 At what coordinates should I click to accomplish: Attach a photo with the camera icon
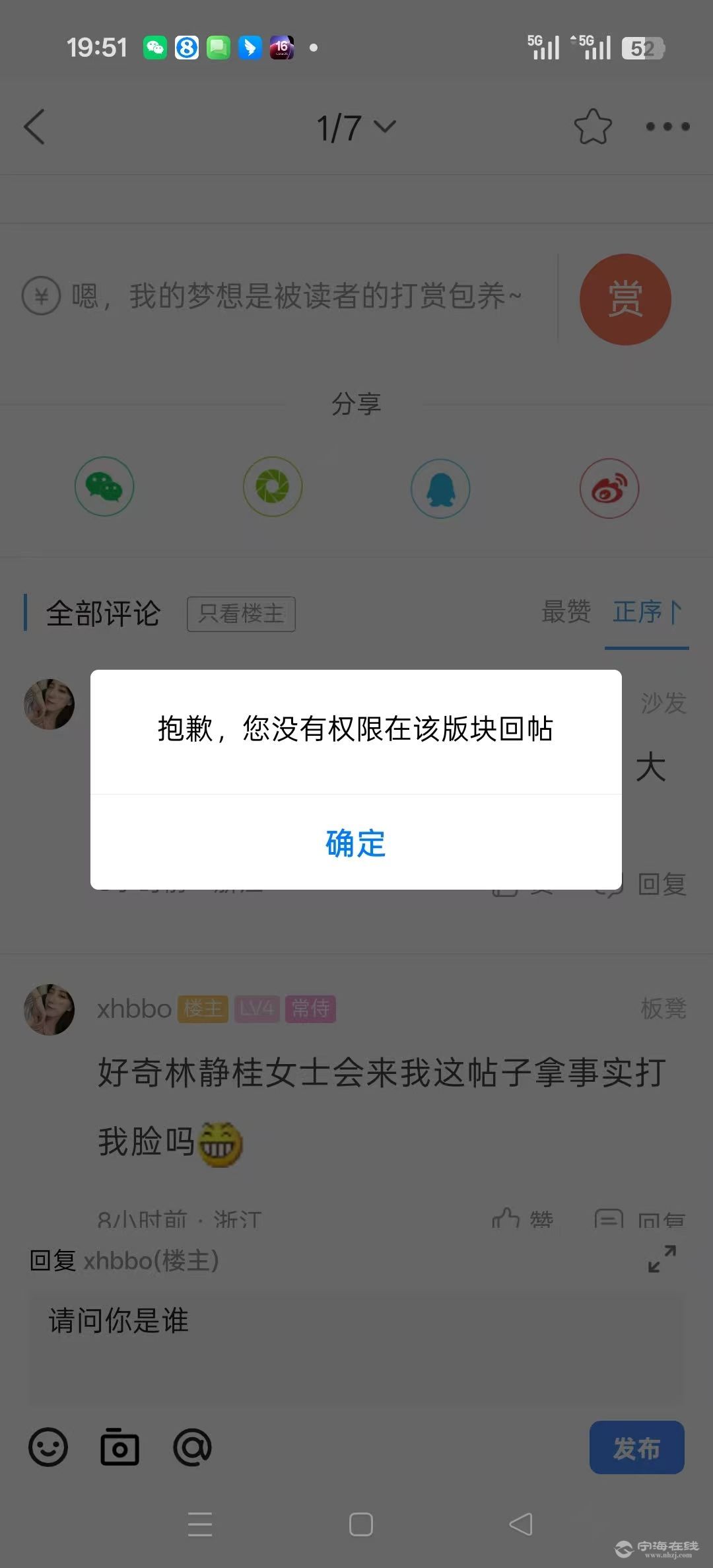click(x=119, y=1447)
